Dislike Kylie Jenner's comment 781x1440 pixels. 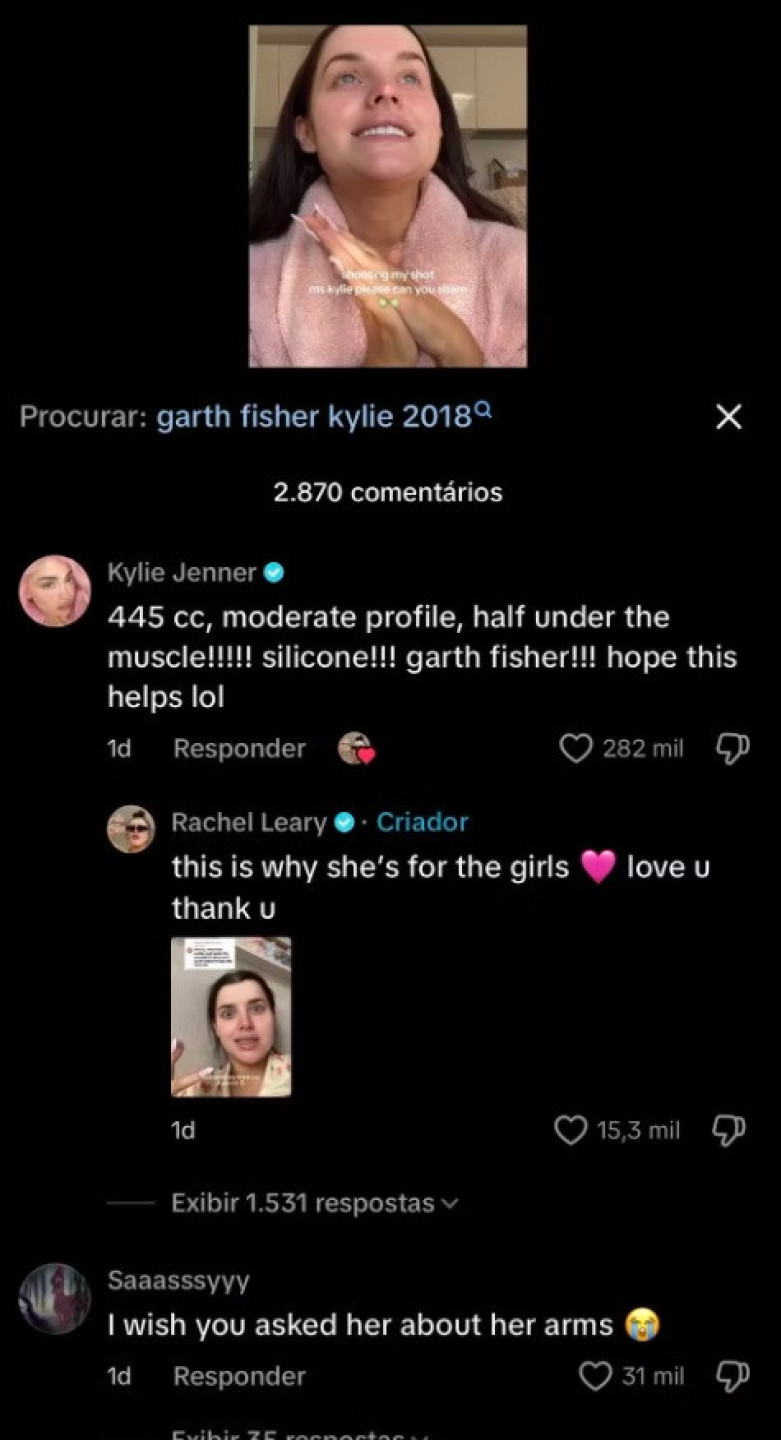[x=732, y=748]
